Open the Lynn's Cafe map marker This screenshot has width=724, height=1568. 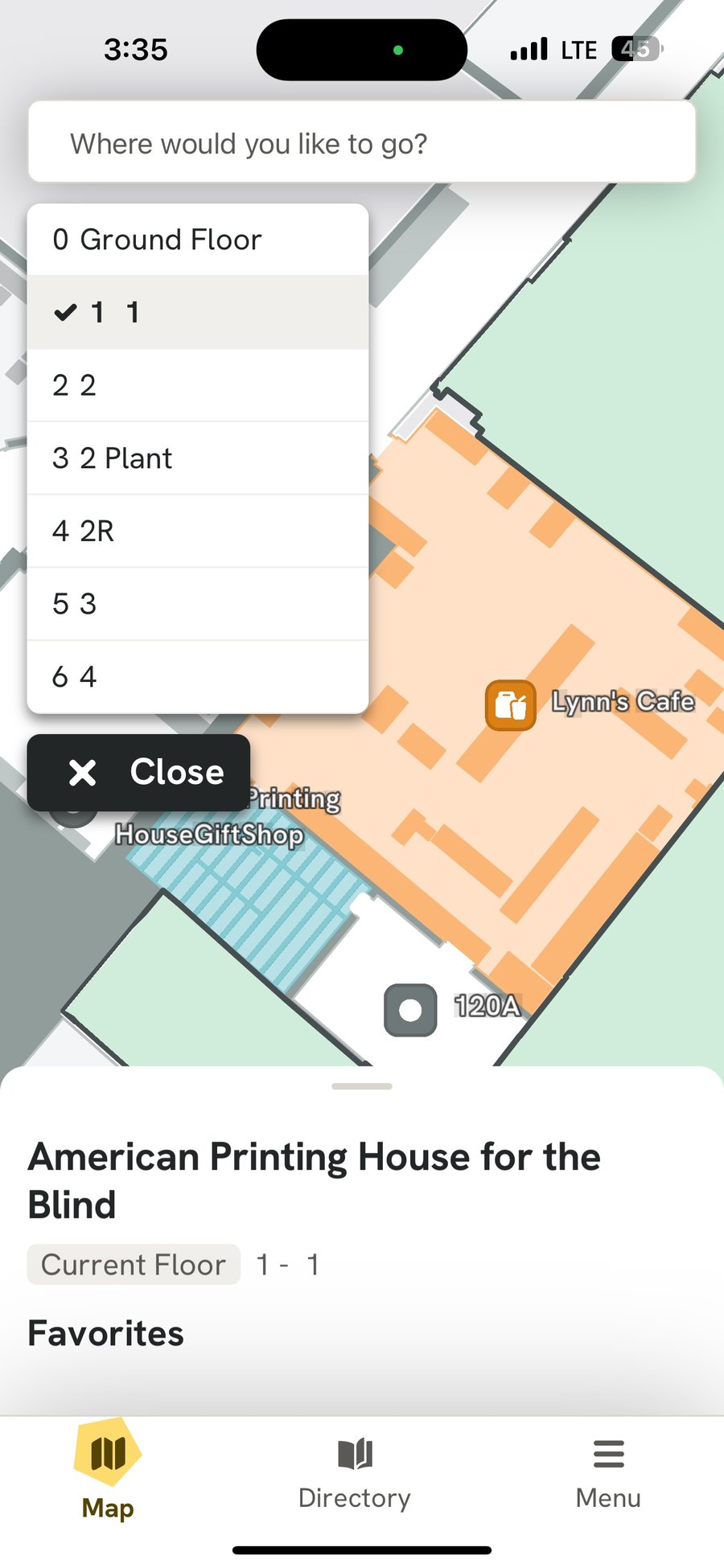point(511,705)
